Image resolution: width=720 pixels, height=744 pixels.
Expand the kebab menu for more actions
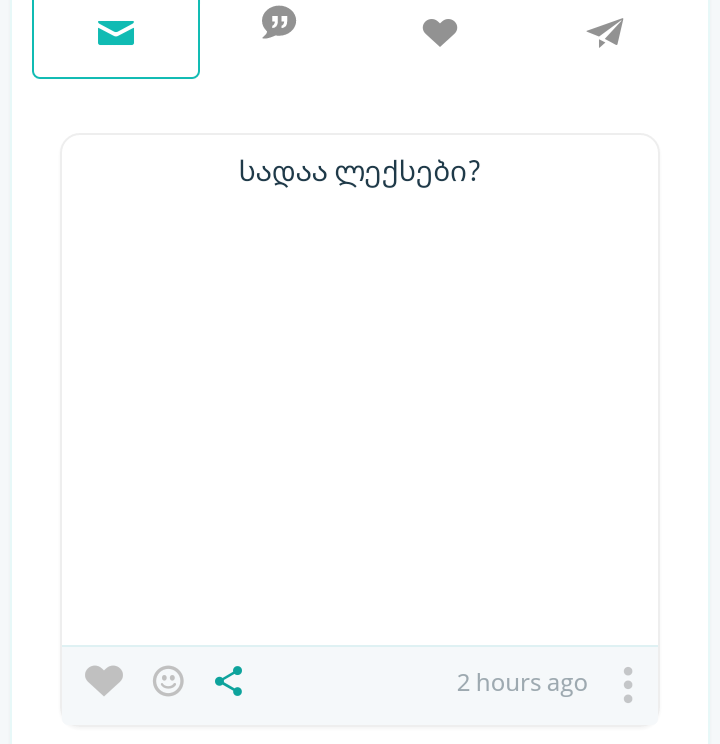628,685
